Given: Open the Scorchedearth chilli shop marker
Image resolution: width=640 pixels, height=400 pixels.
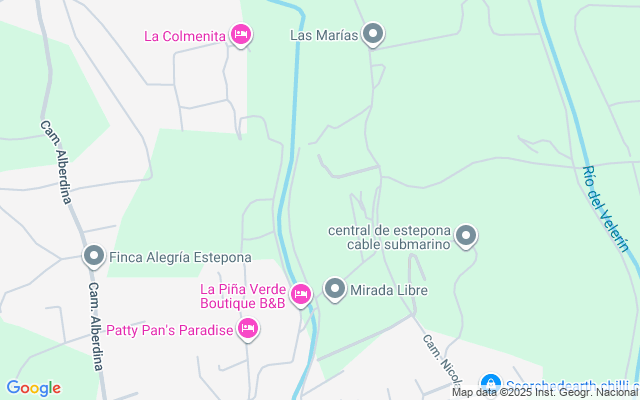Looking at the screenshot, I should pos(490,384).
